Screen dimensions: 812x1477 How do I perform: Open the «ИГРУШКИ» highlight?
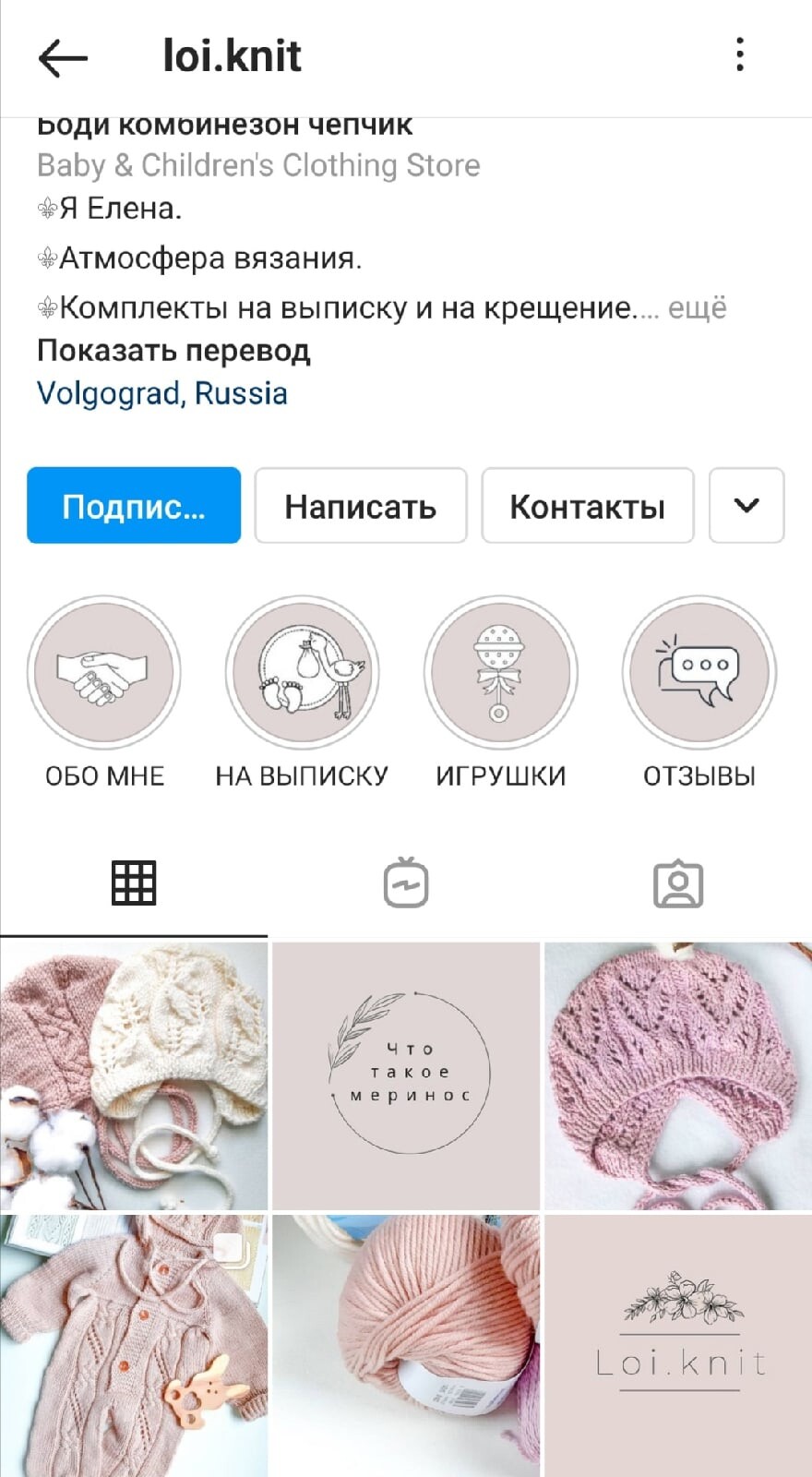click(501, 671)
